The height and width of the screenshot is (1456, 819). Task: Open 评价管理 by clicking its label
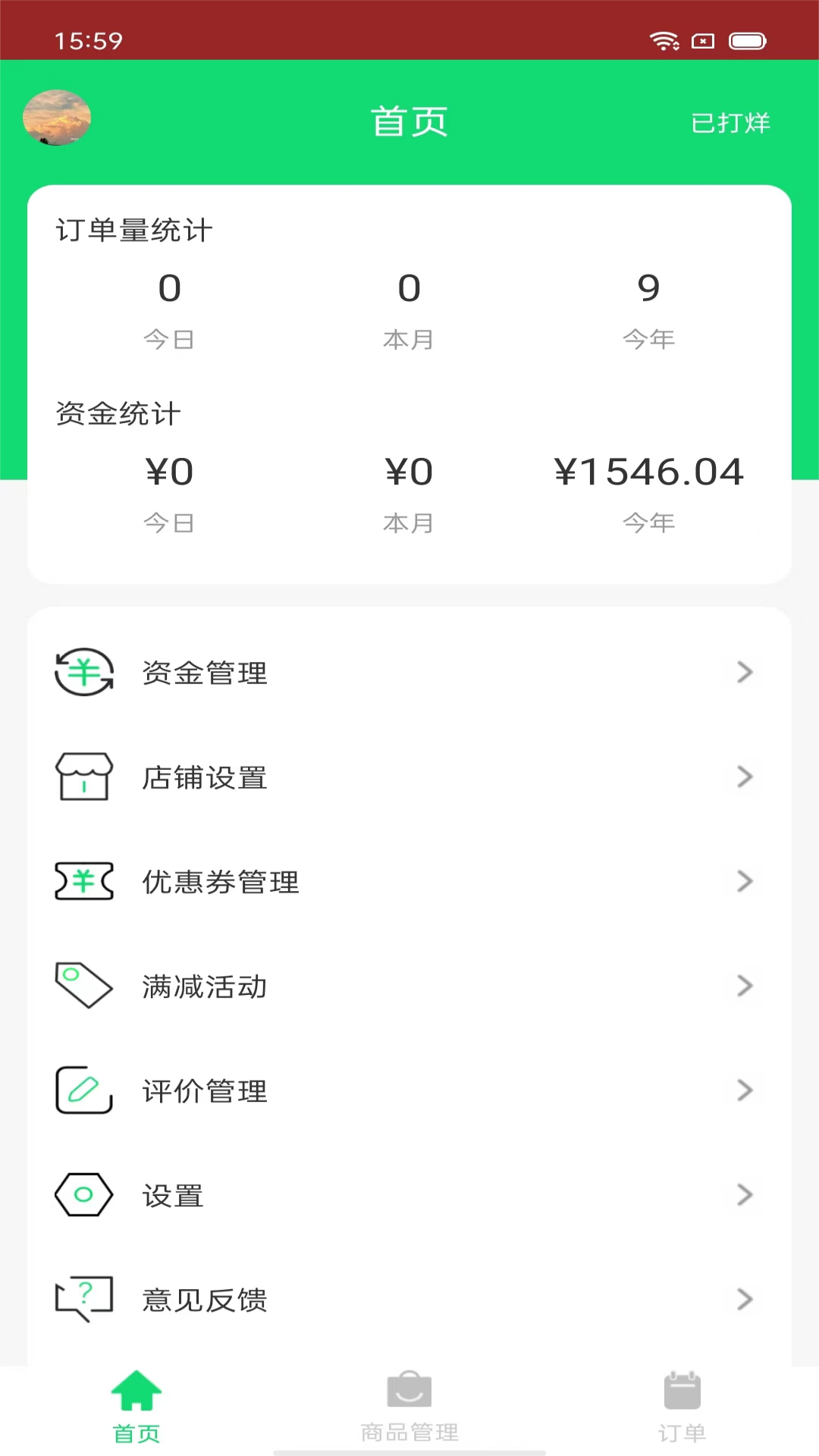tap(203, 1090)
